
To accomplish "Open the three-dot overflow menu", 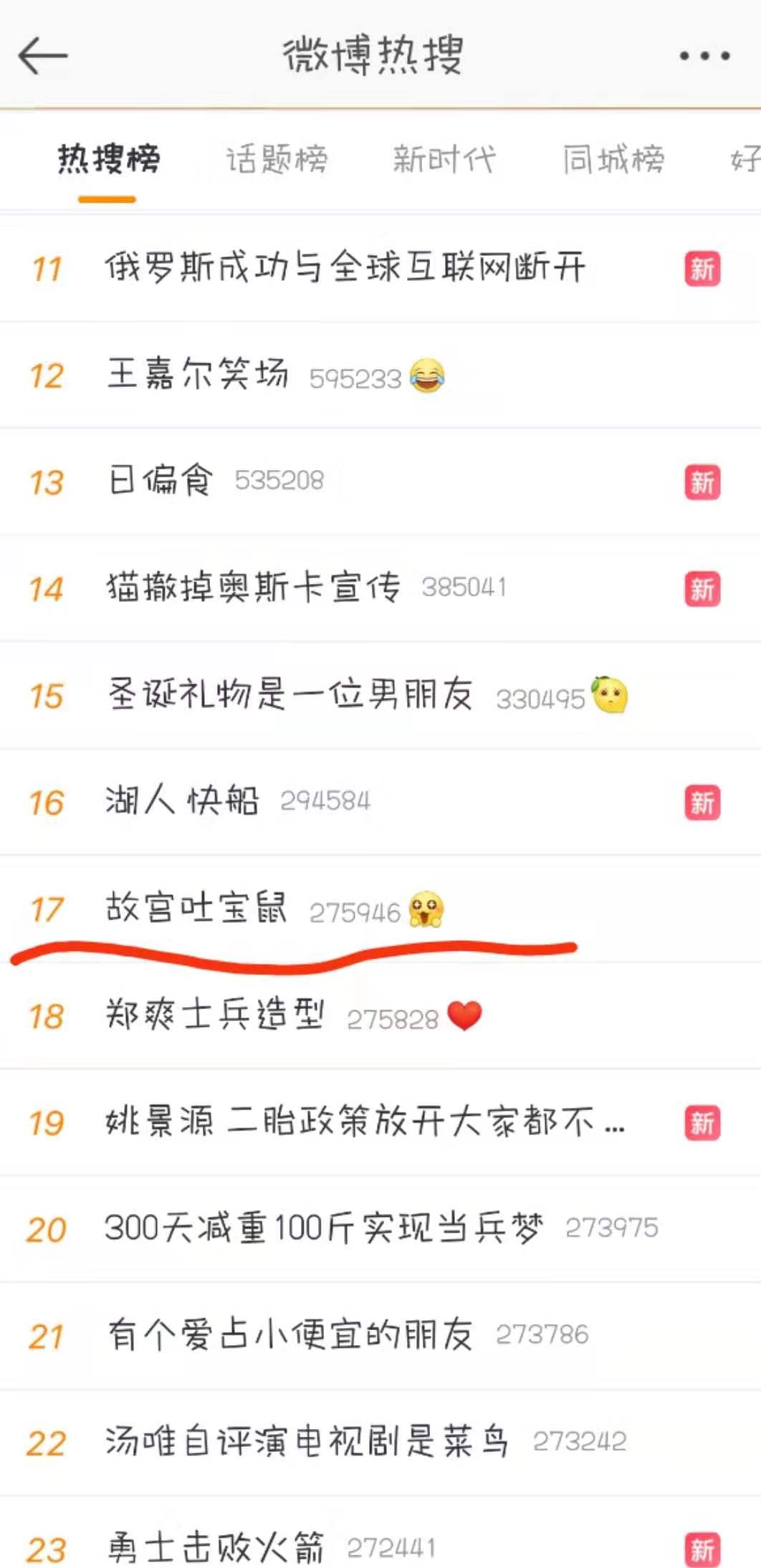I will (704, 56).
